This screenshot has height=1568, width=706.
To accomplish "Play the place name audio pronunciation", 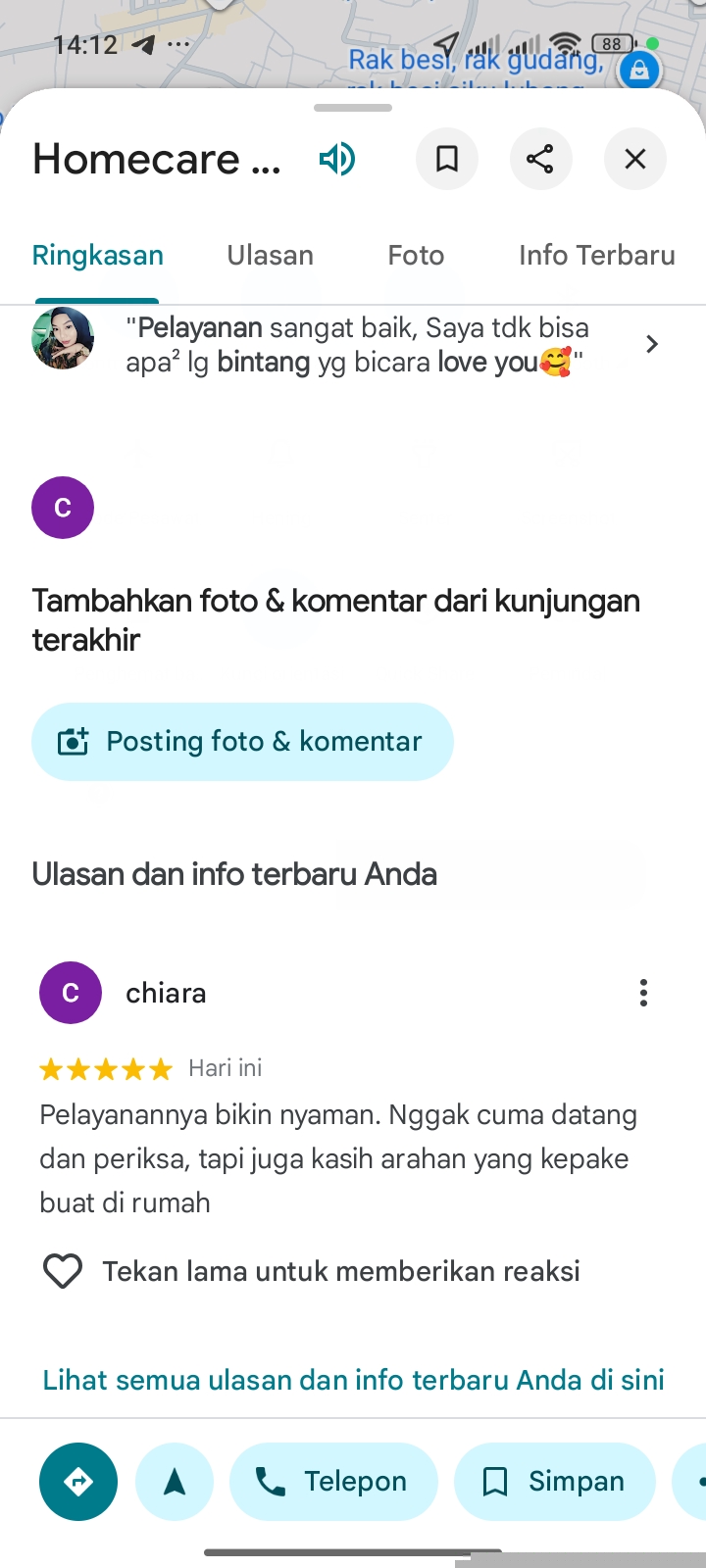I will [x=337, y=159].
